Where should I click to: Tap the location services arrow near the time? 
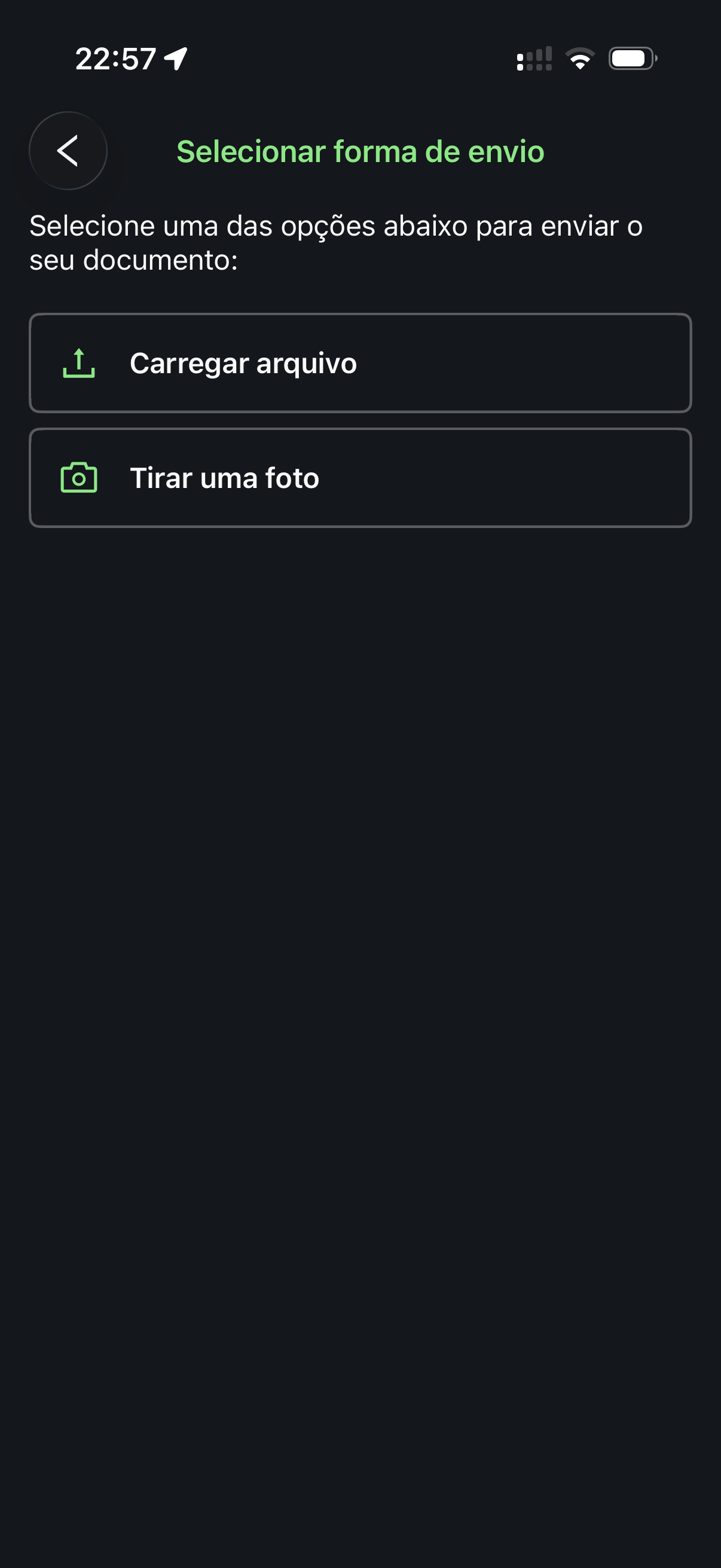[x=175, y=59]
